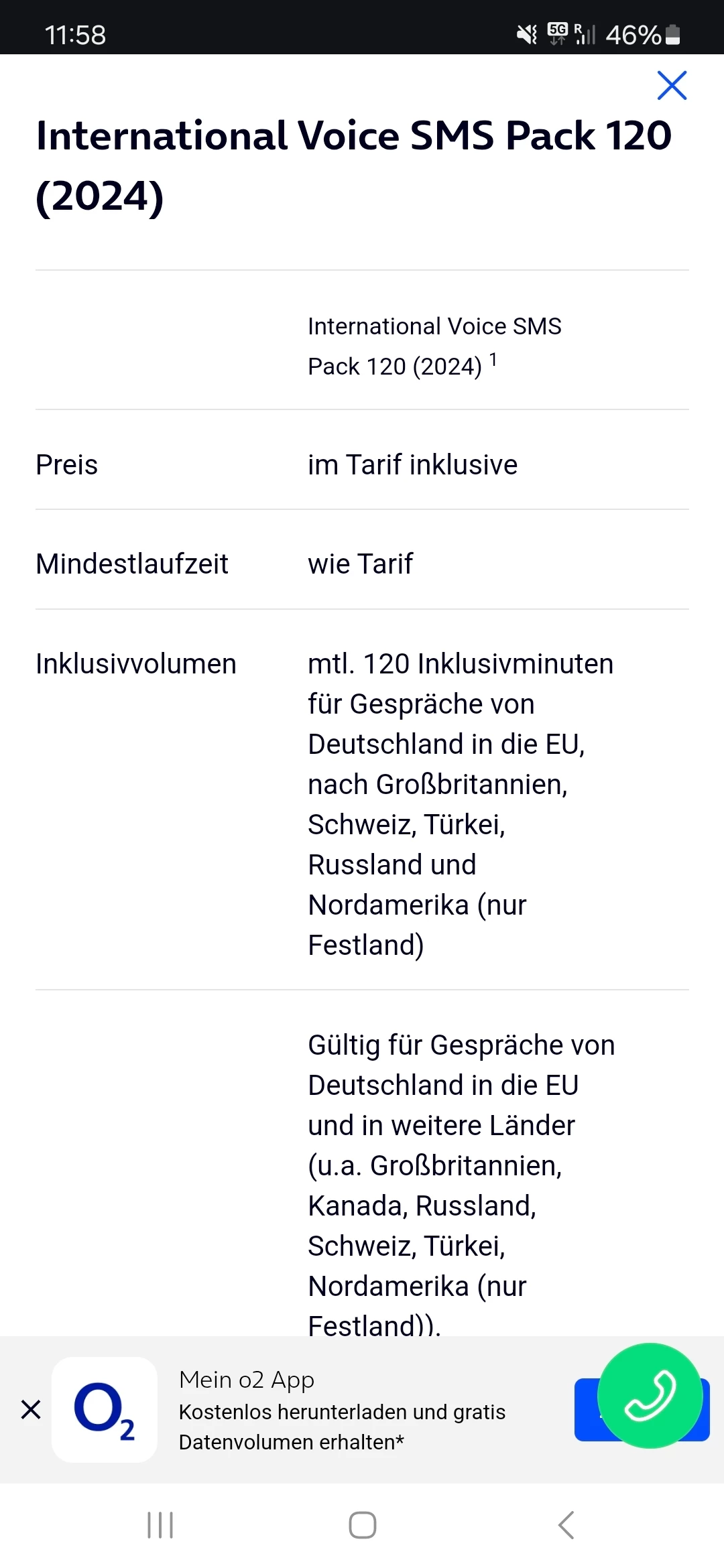Open the Mein o2 App download button
This screenshot has height=1568, width=724.
pos(586,1410)
